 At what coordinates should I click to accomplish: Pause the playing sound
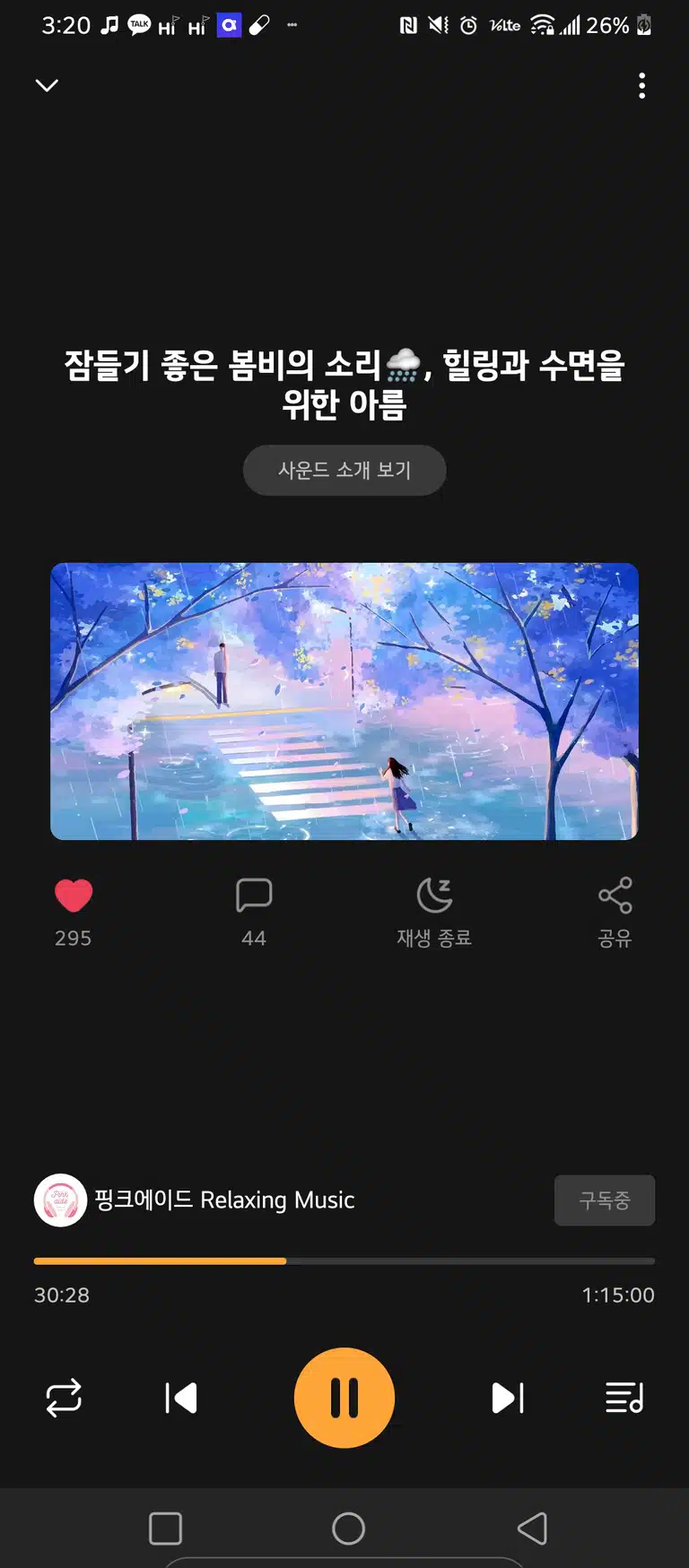click(344, 1398)
